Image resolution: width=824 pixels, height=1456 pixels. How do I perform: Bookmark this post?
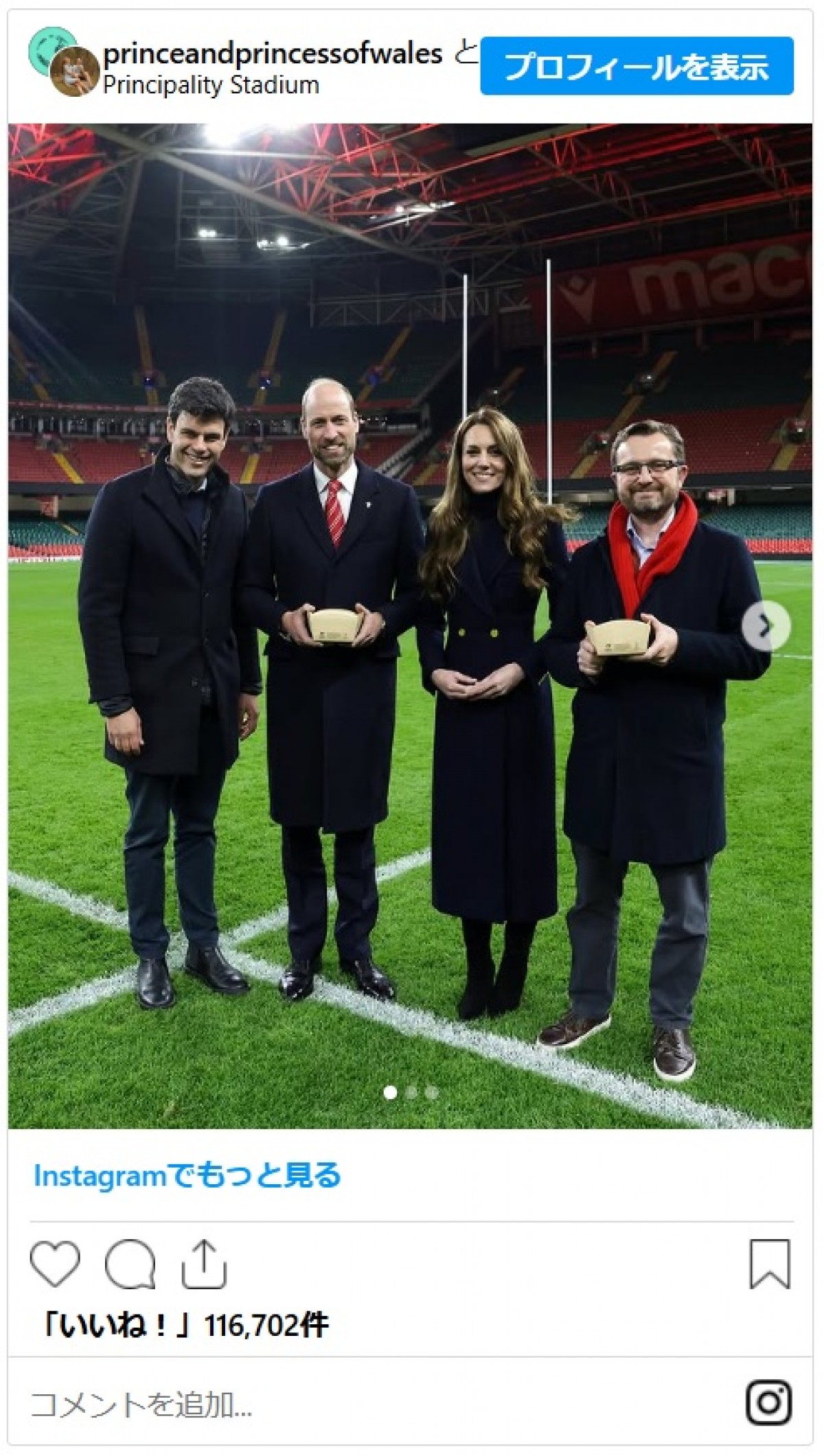[x=770, y=1263]
